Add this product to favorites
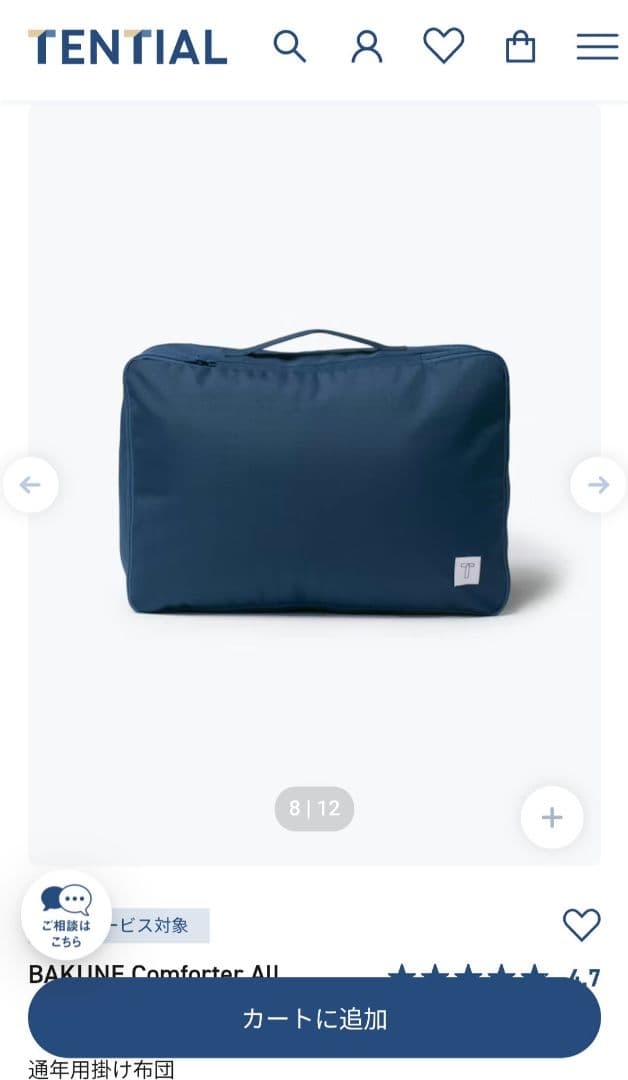 pyautogui.click(x=581, y=925)
